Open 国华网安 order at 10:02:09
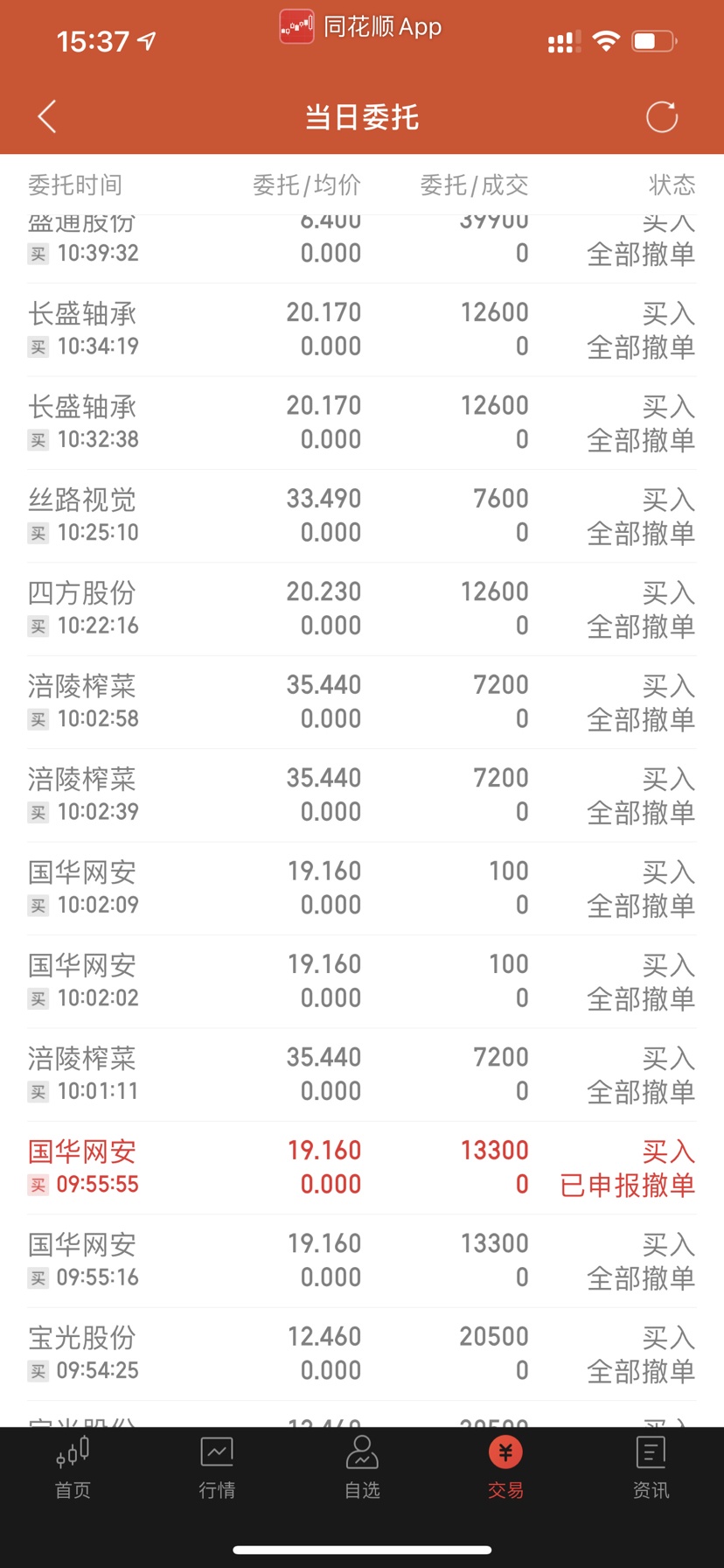 362,888
